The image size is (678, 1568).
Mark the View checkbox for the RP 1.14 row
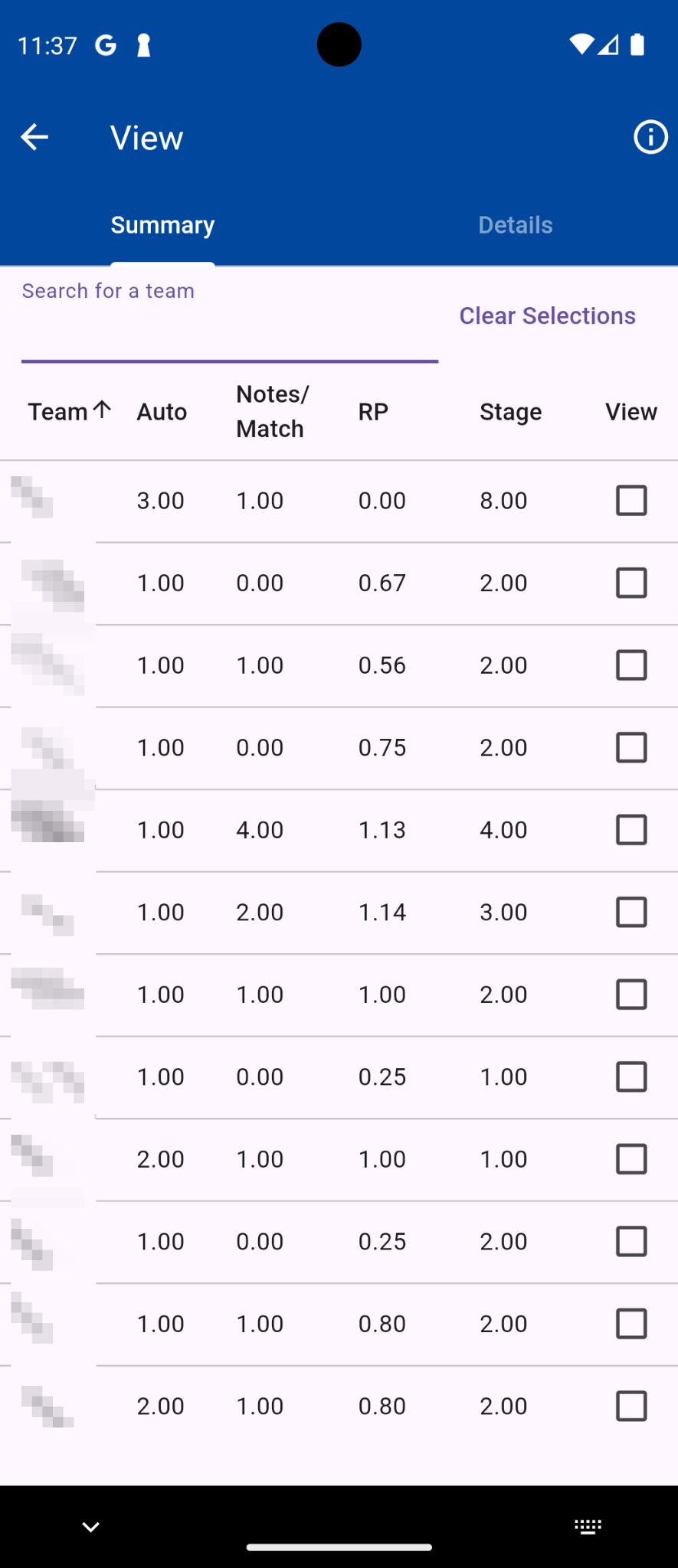(631, 912)
